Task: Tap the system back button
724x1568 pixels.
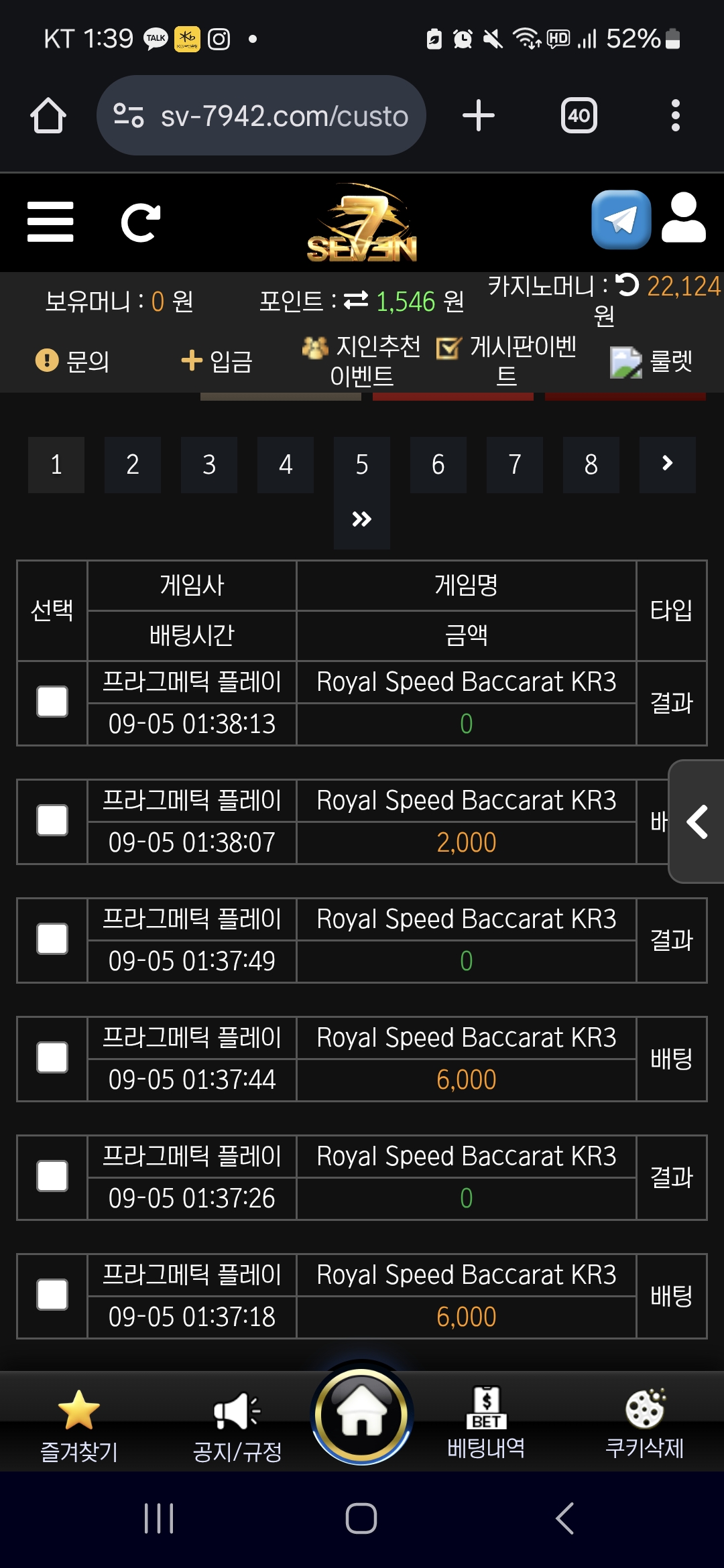Action: (564, 1518)
